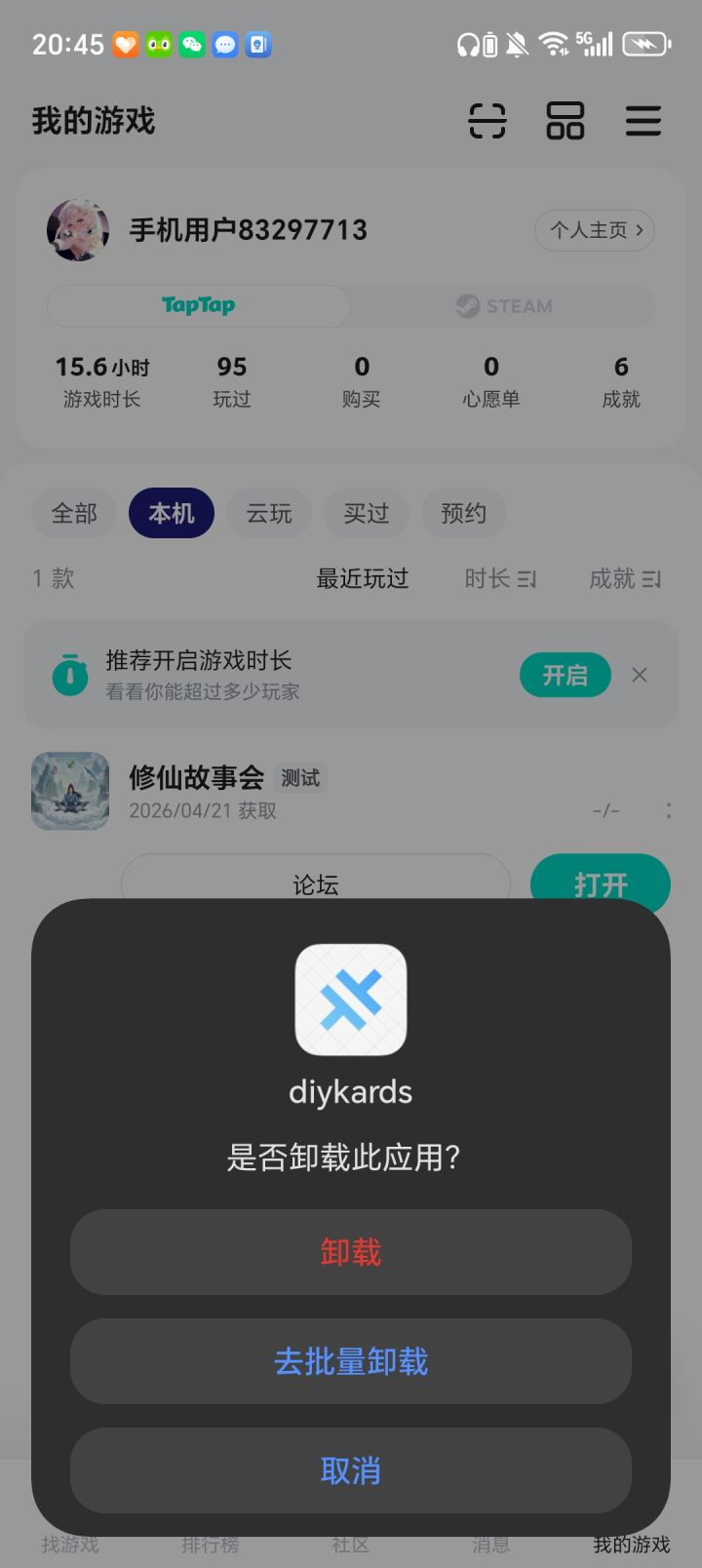This screenshot has height=1568, width=702.
Task: Sort games by 成就 achievements
Action: tap(625, 578)
